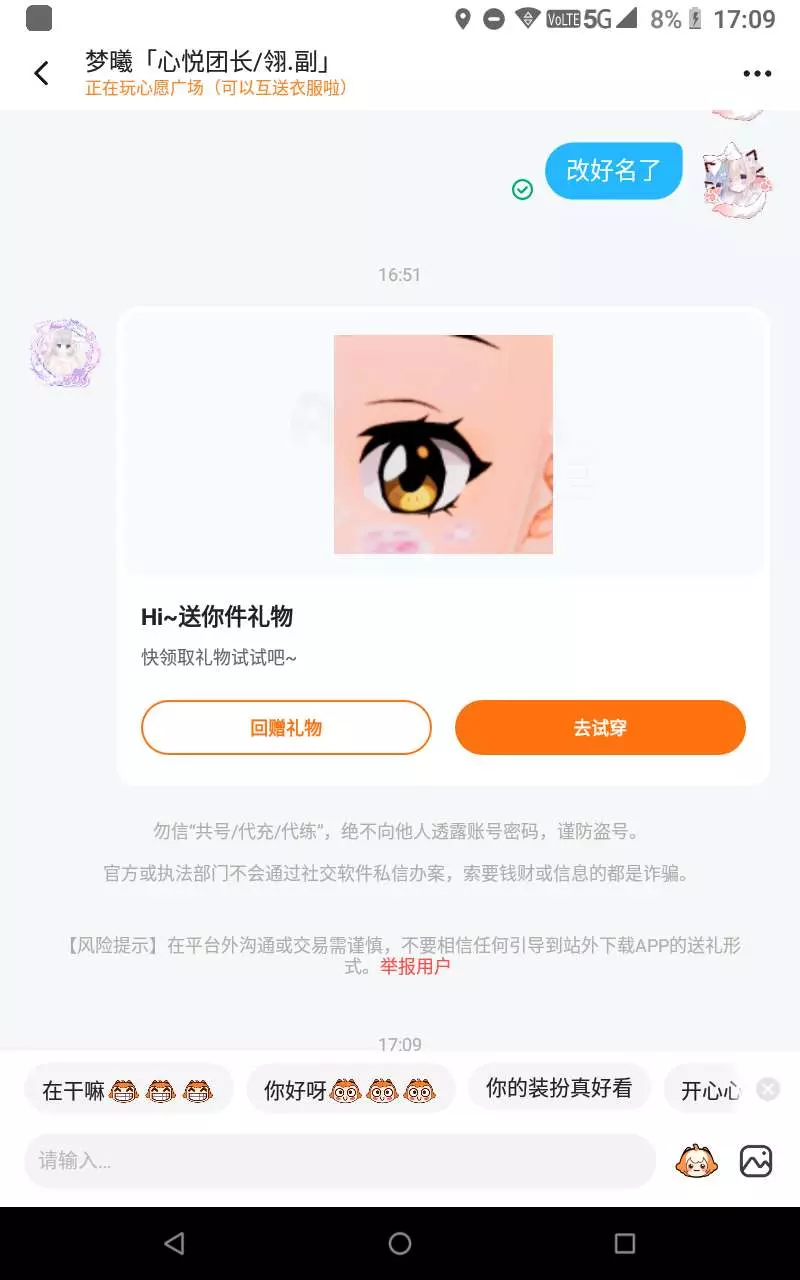Tap the 举报用户 report link

pyautogui.click(x=415, y=967)
